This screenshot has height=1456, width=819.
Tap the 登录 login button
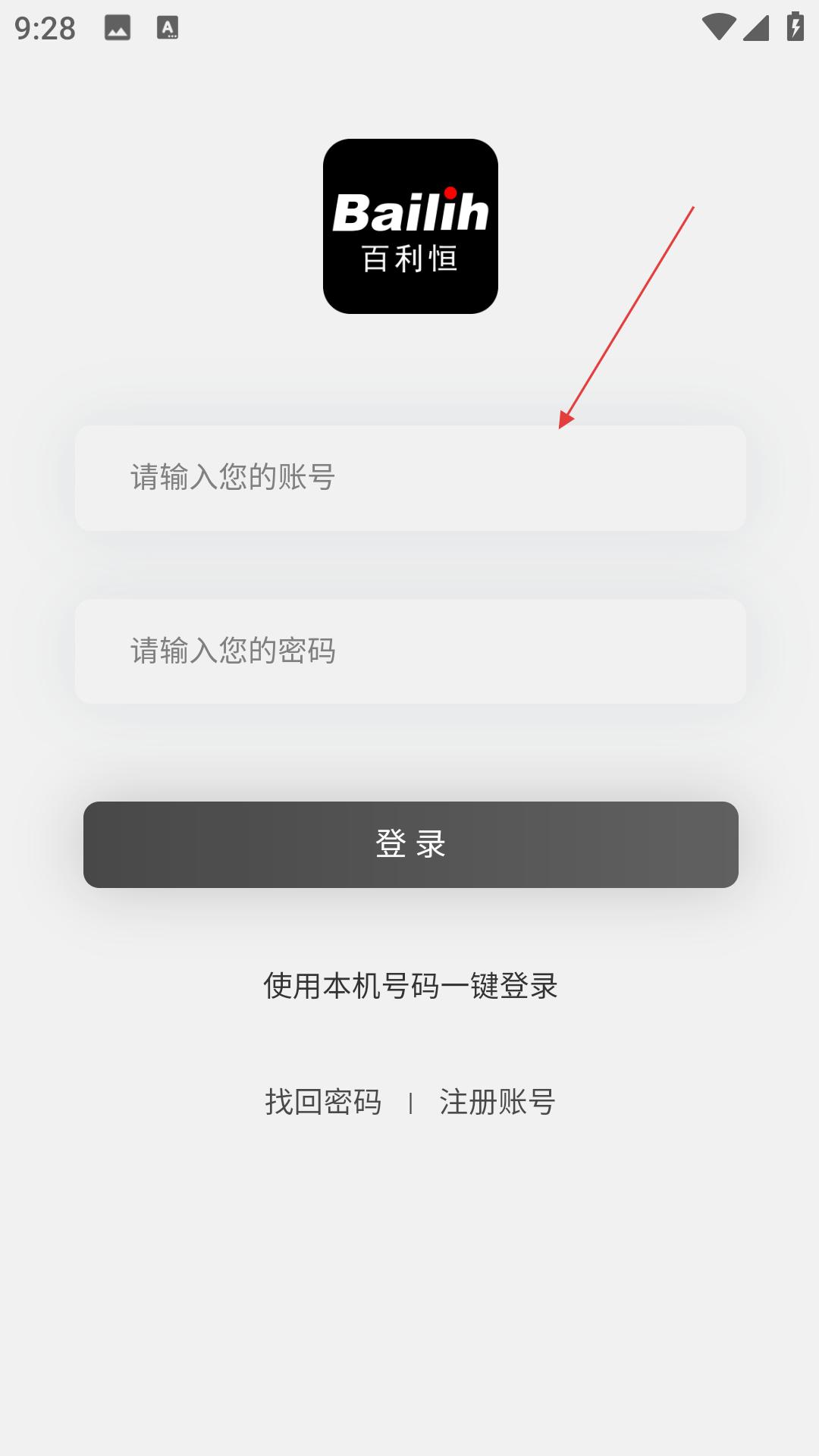point(410,844)
